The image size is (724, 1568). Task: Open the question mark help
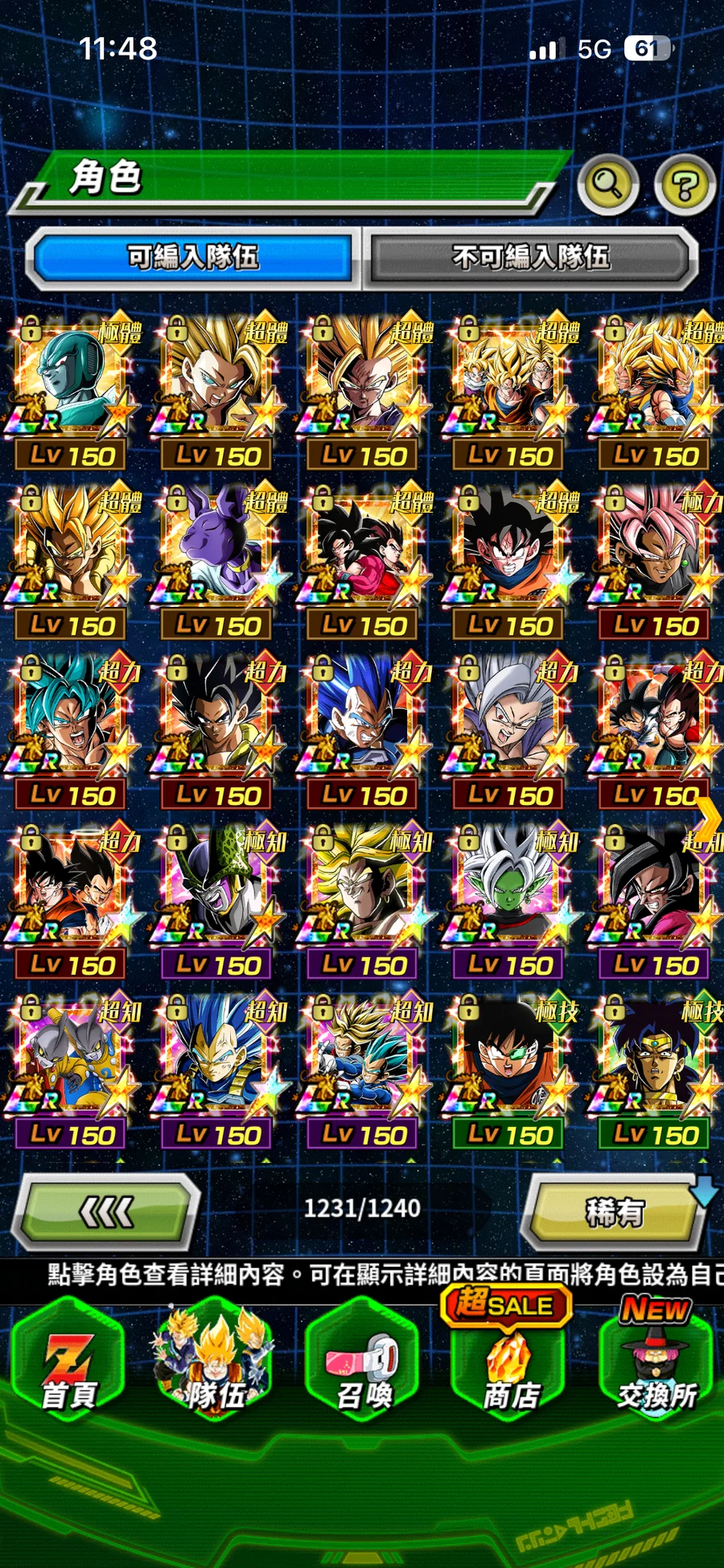coord(685,186)
